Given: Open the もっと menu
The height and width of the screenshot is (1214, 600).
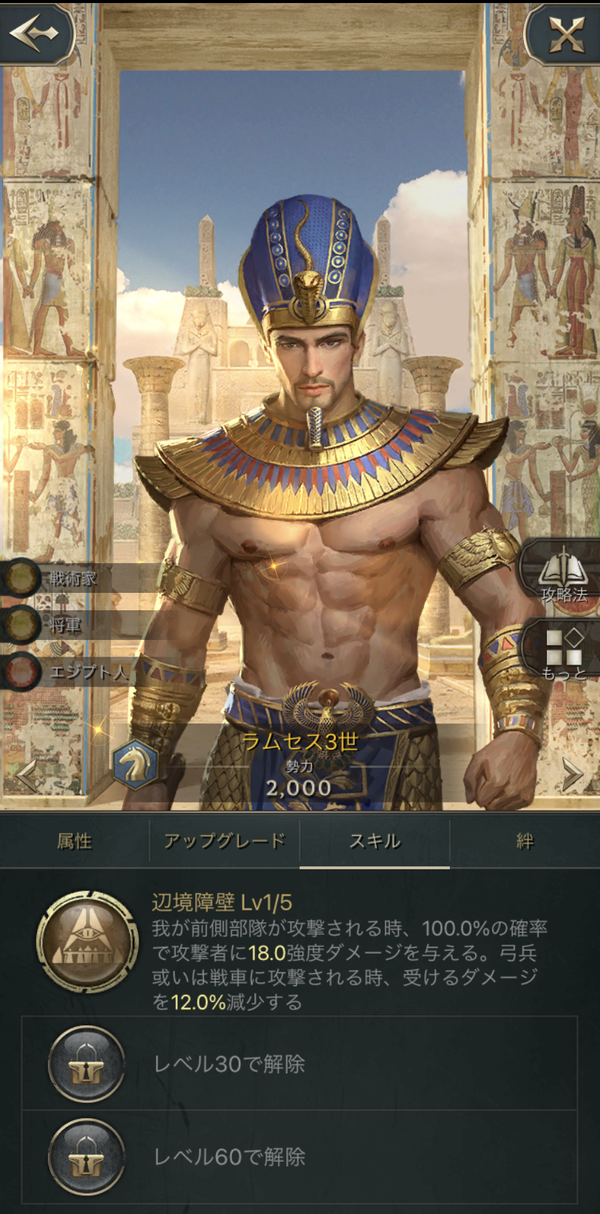Looking at the screenshot, I should pos(562,648).
